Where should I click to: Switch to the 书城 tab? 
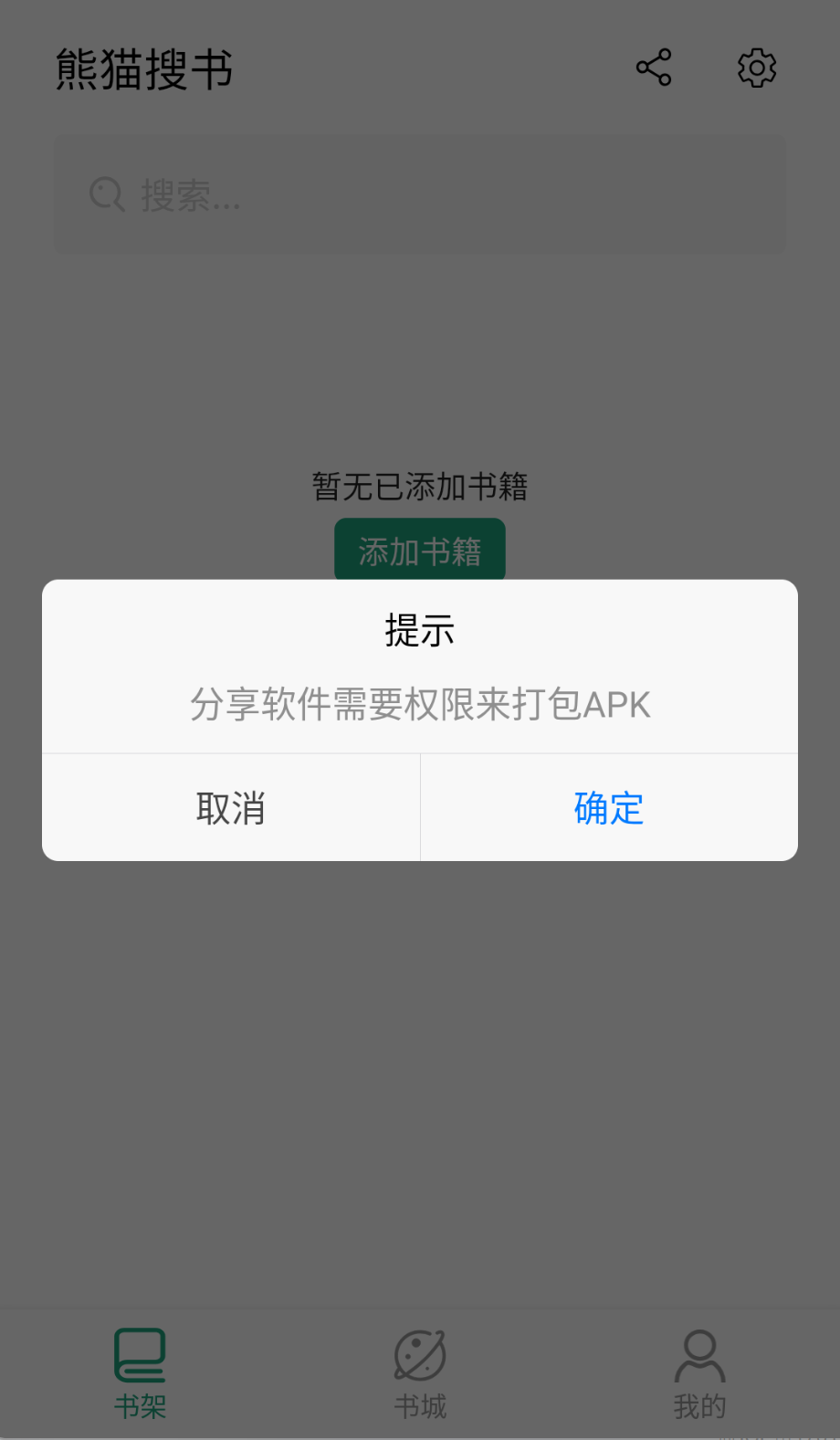(420, 1374)
